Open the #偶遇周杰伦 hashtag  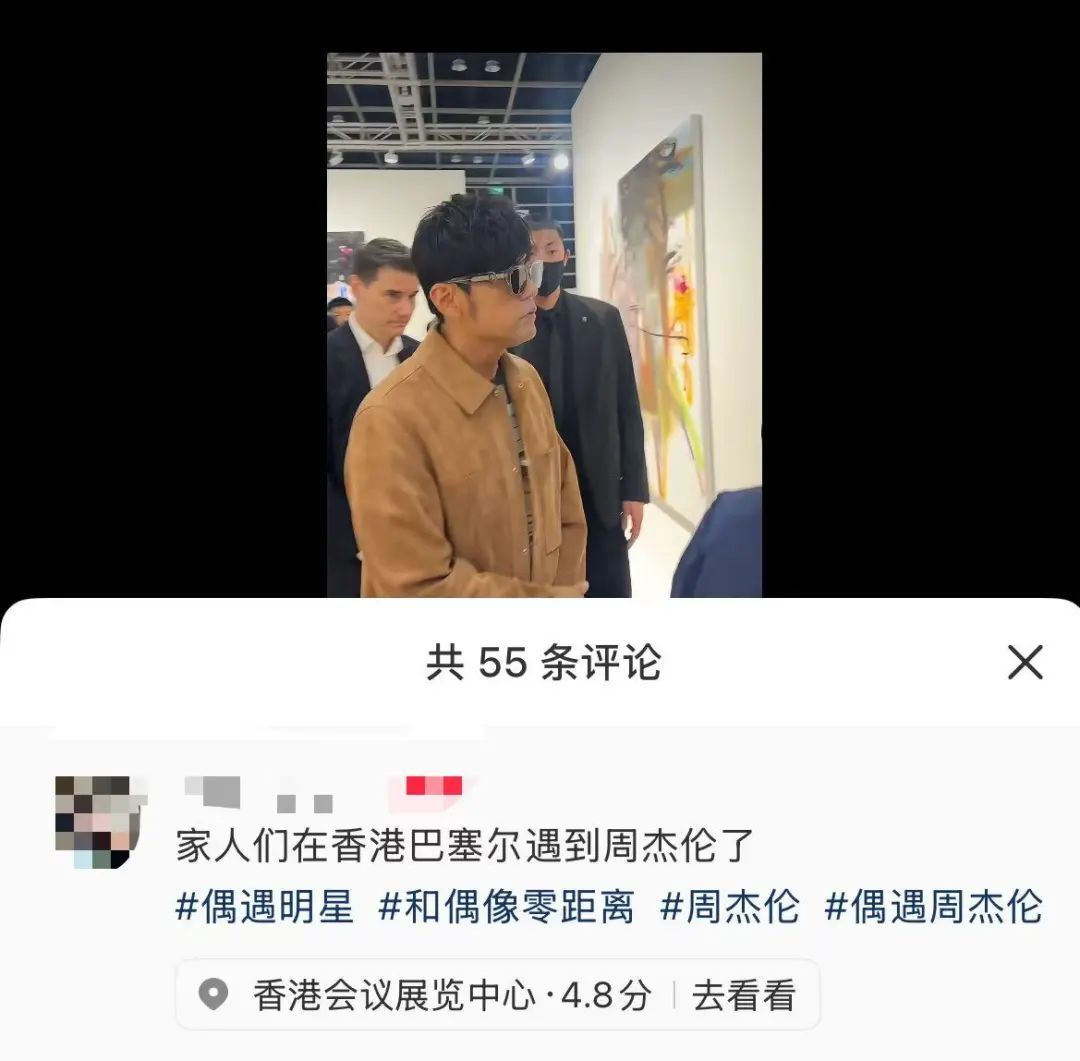tap(933, 906)
